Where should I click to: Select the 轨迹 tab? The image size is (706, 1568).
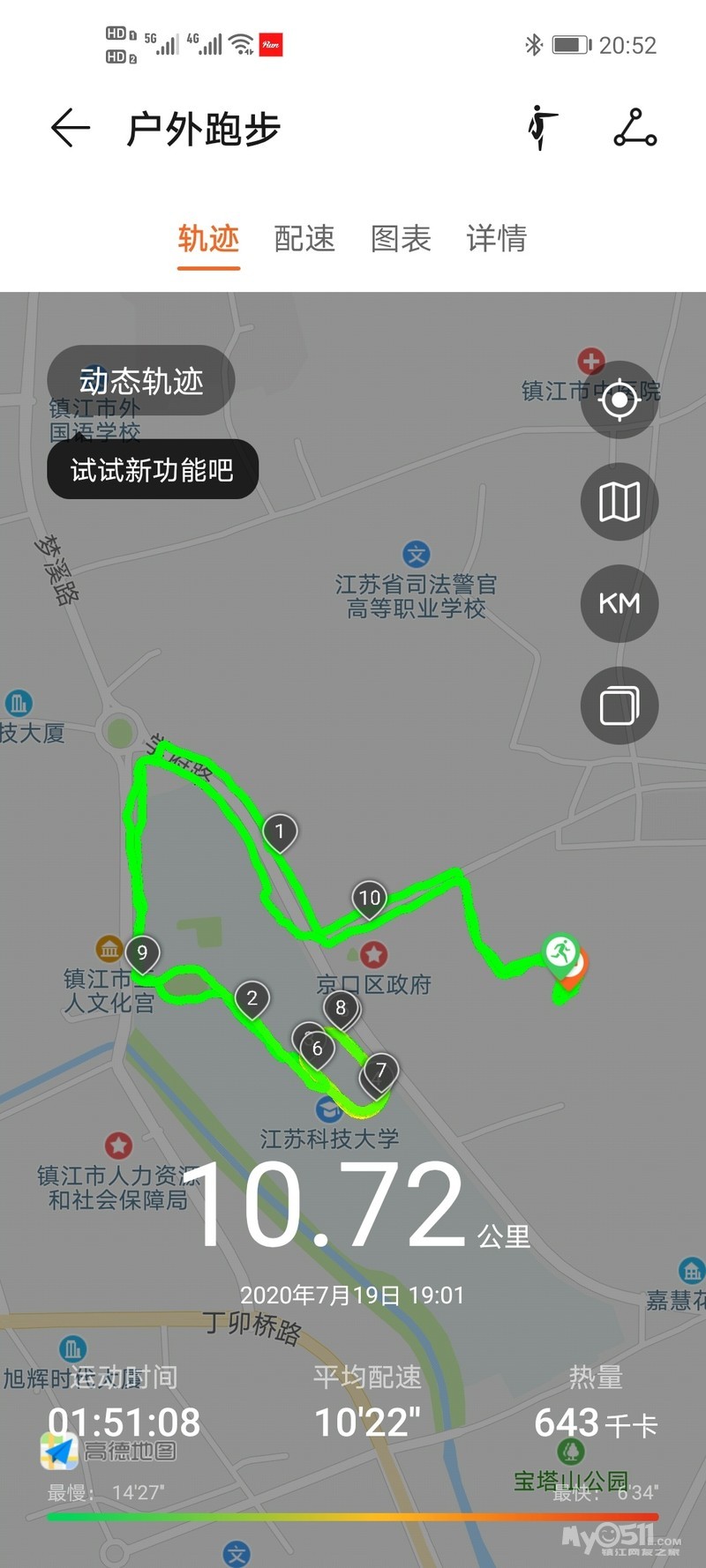click(x=208, y=238)
